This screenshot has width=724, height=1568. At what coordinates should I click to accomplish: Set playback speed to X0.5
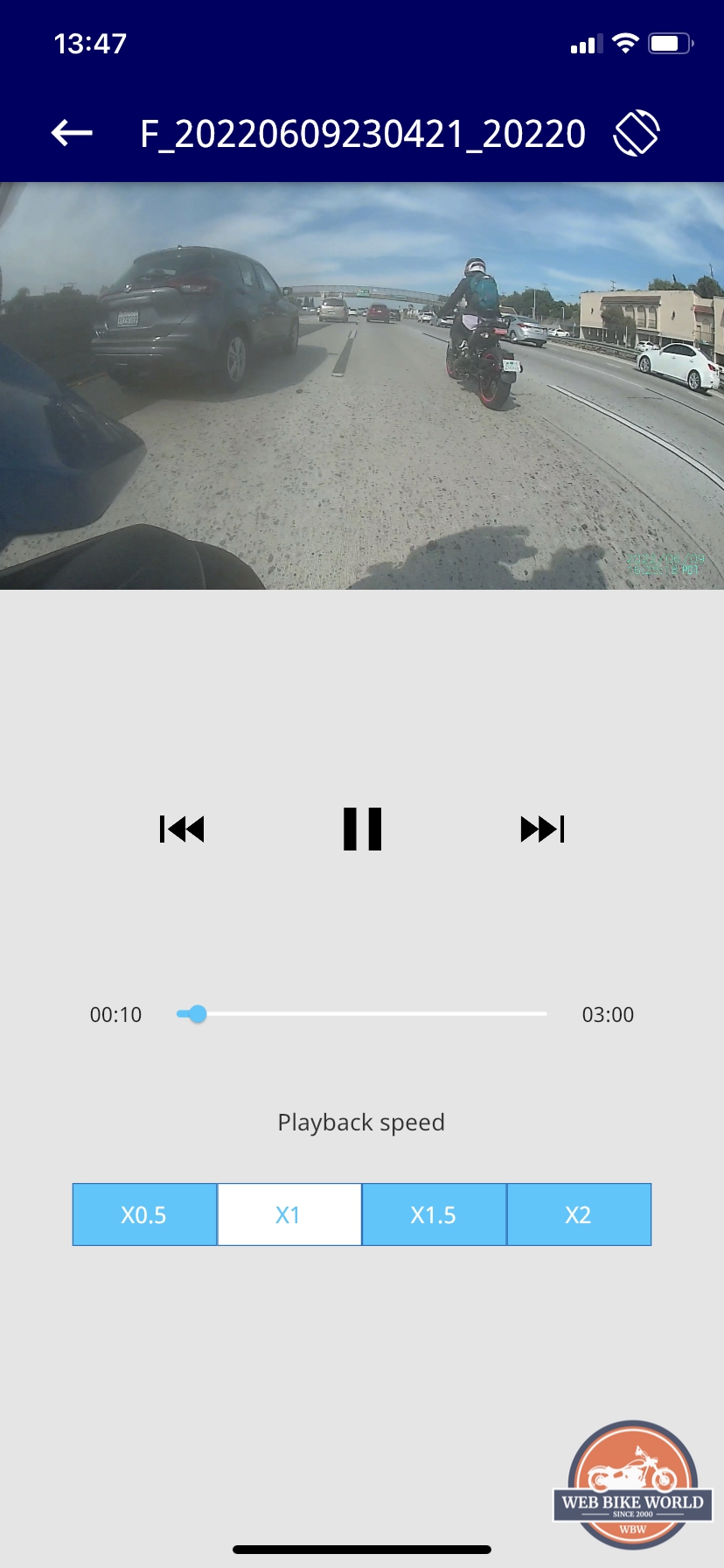[x=144, y=1214]
